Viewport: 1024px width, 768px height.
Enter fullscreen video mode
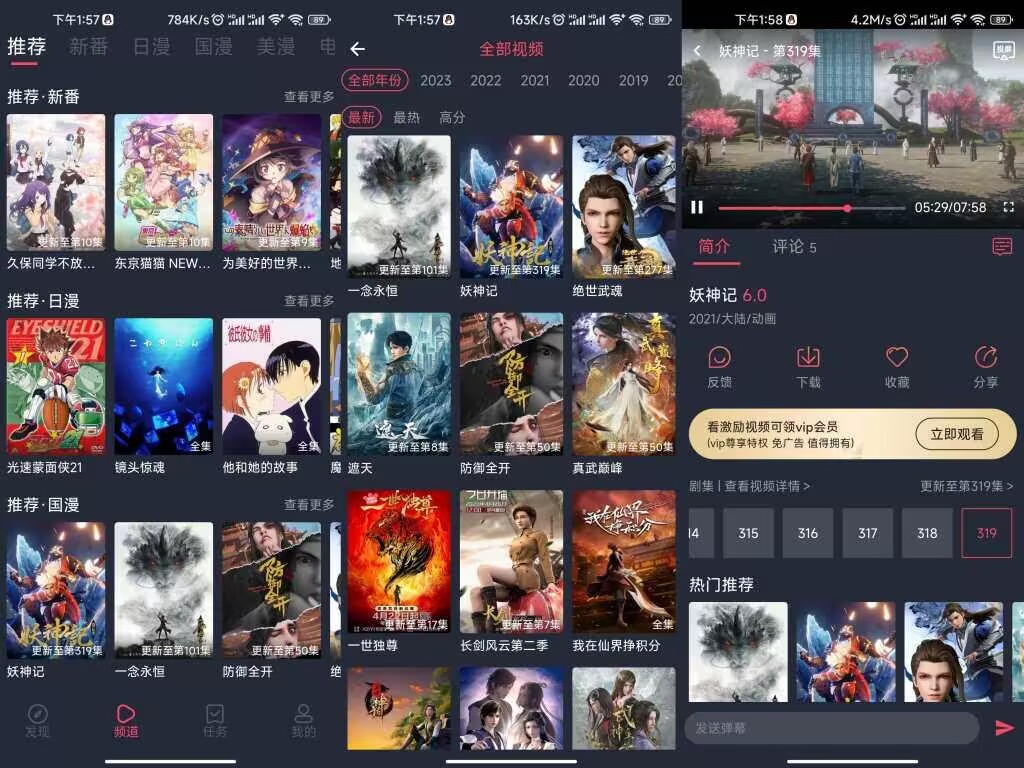pyautogui.click(x=1008, y=208)
